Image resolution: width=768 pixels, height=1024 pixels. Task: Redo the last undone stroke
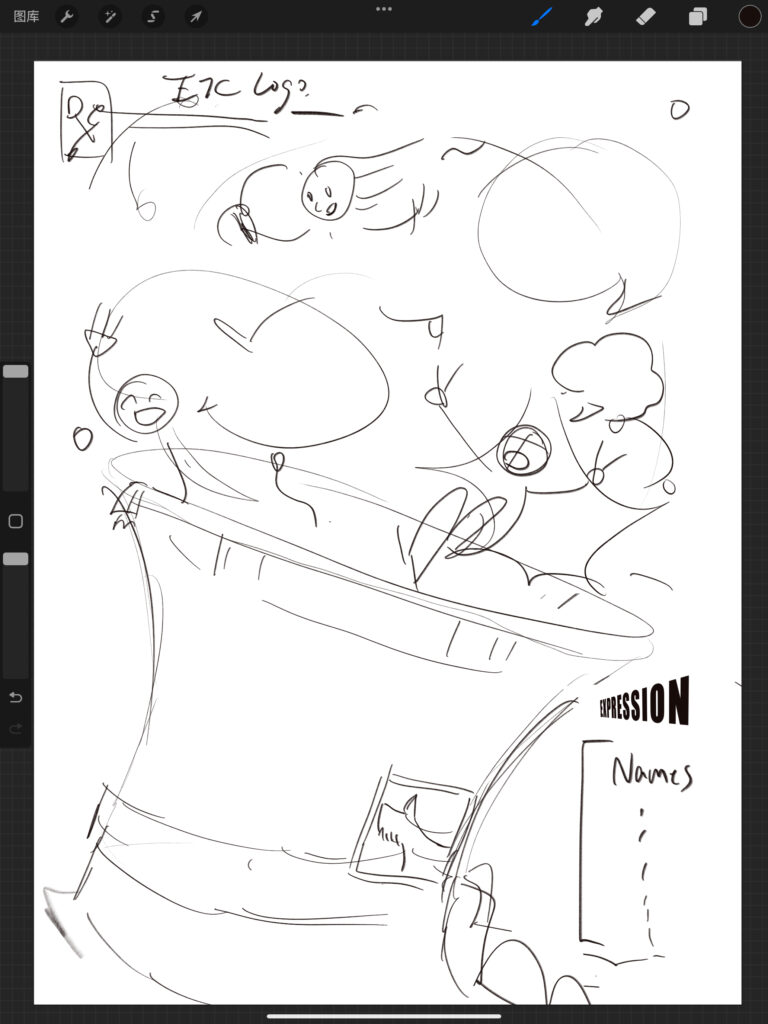[16, 729]
